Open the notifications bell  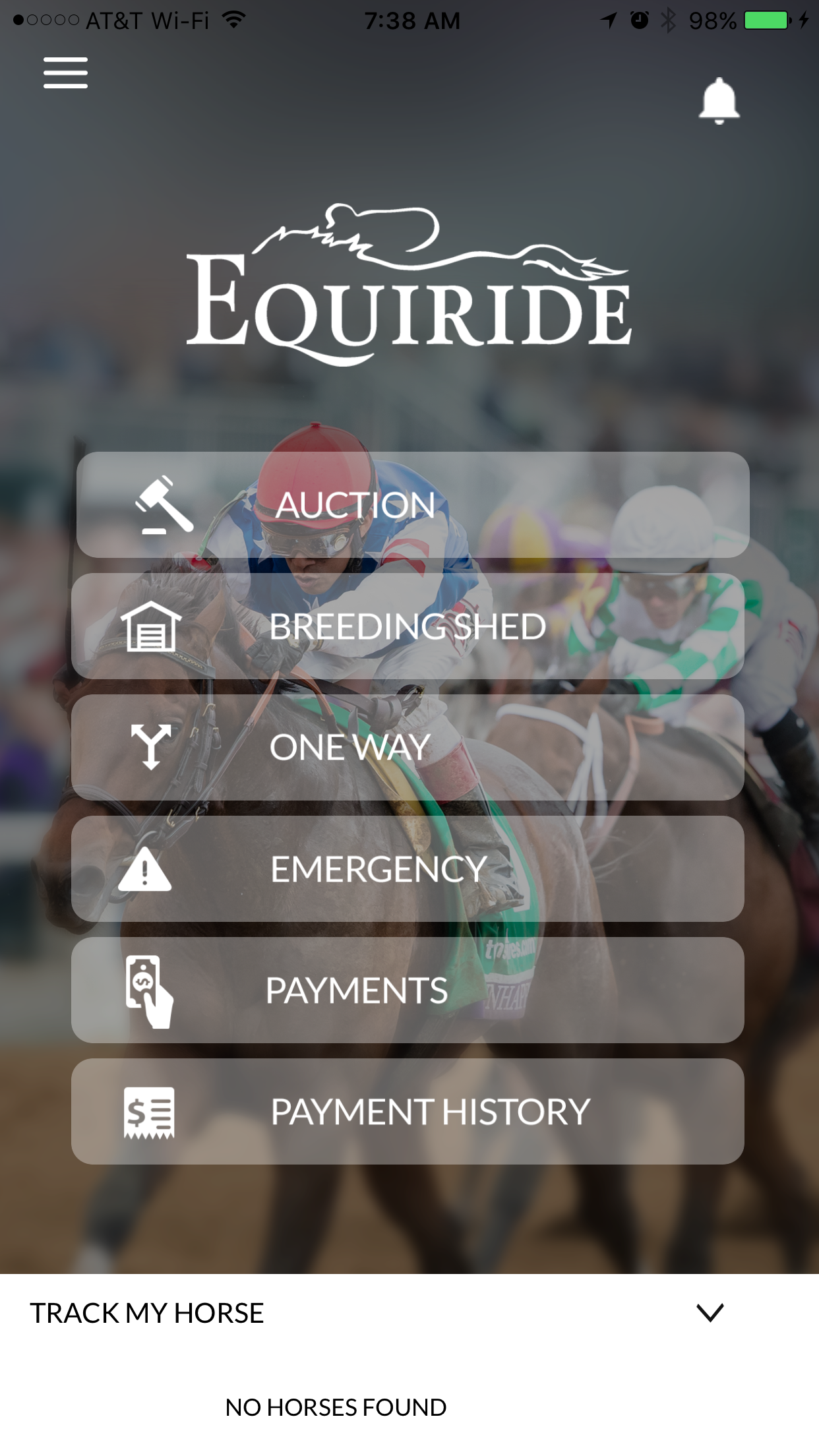click(x=719, y=102)
